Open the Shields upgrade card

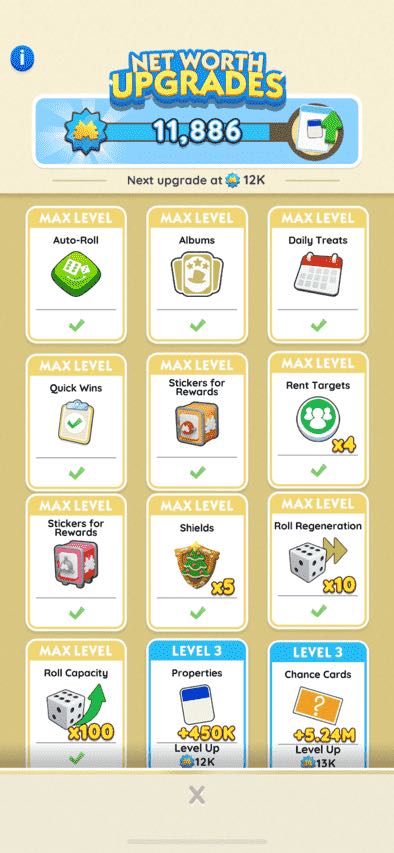click(197, 562)
